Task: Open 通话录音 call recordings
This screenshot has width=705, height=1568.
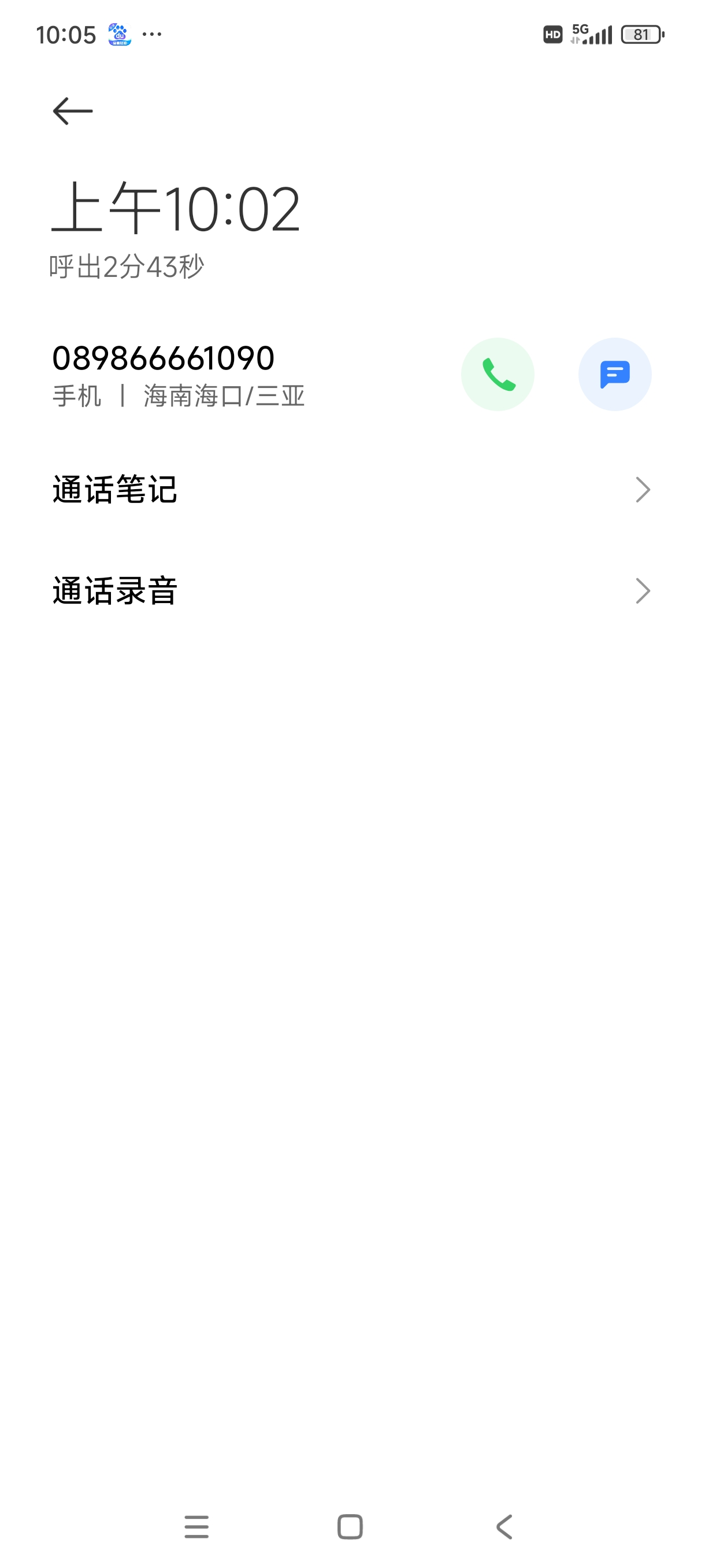Action: pyautogui.click(x=351, y=590)
